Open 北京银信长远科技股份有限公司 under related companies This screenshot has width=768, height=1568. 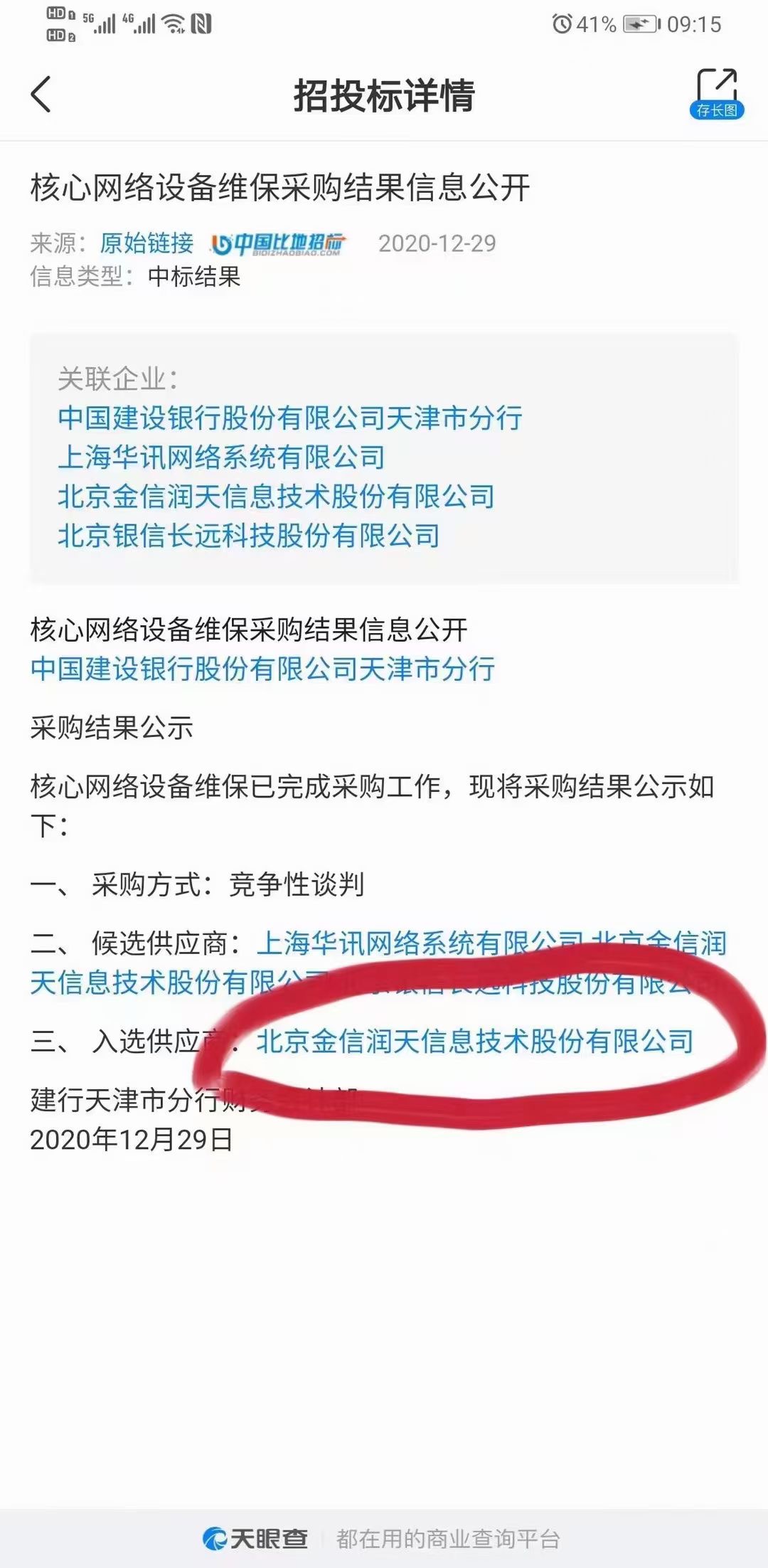point(249,536)
